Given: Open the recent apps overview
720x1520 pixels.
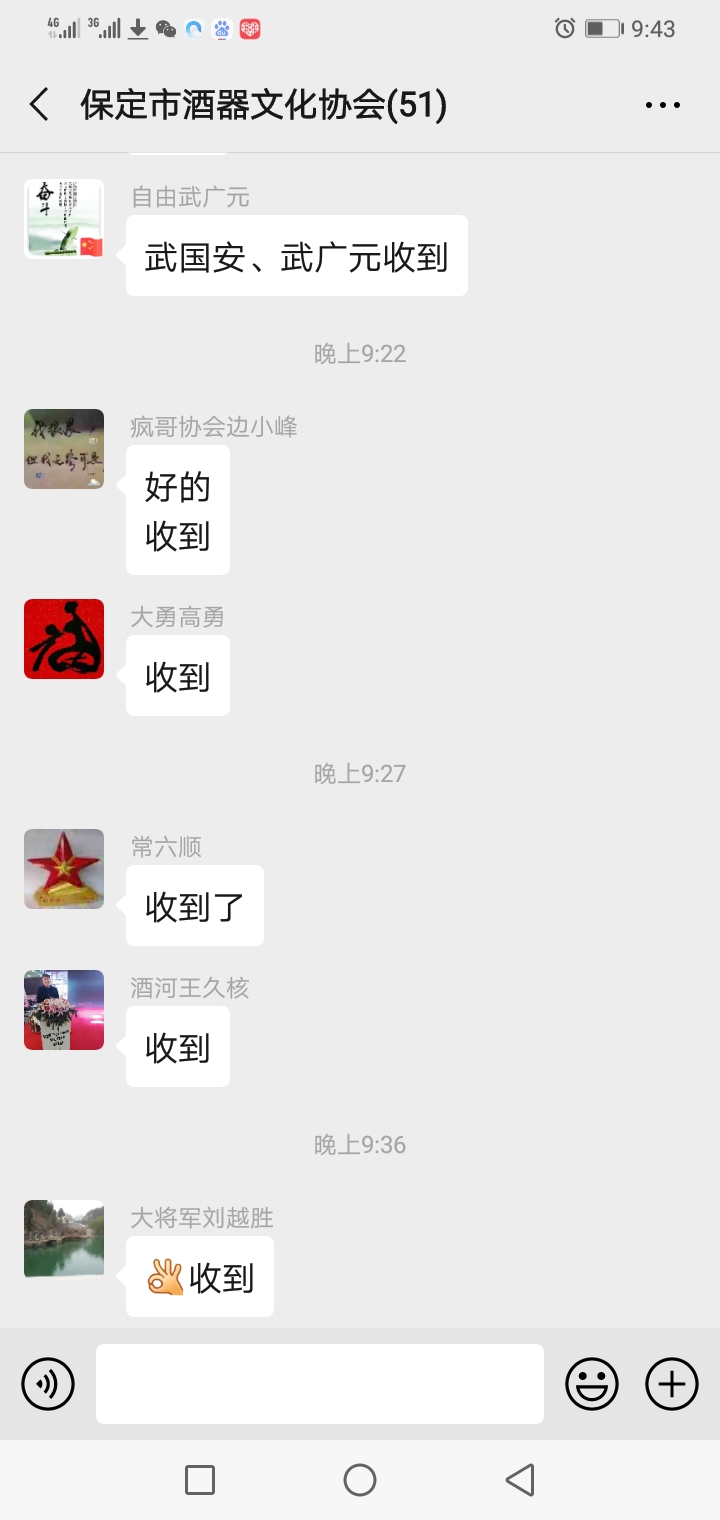Looking at the screenshot, I should coord(200,1480).
